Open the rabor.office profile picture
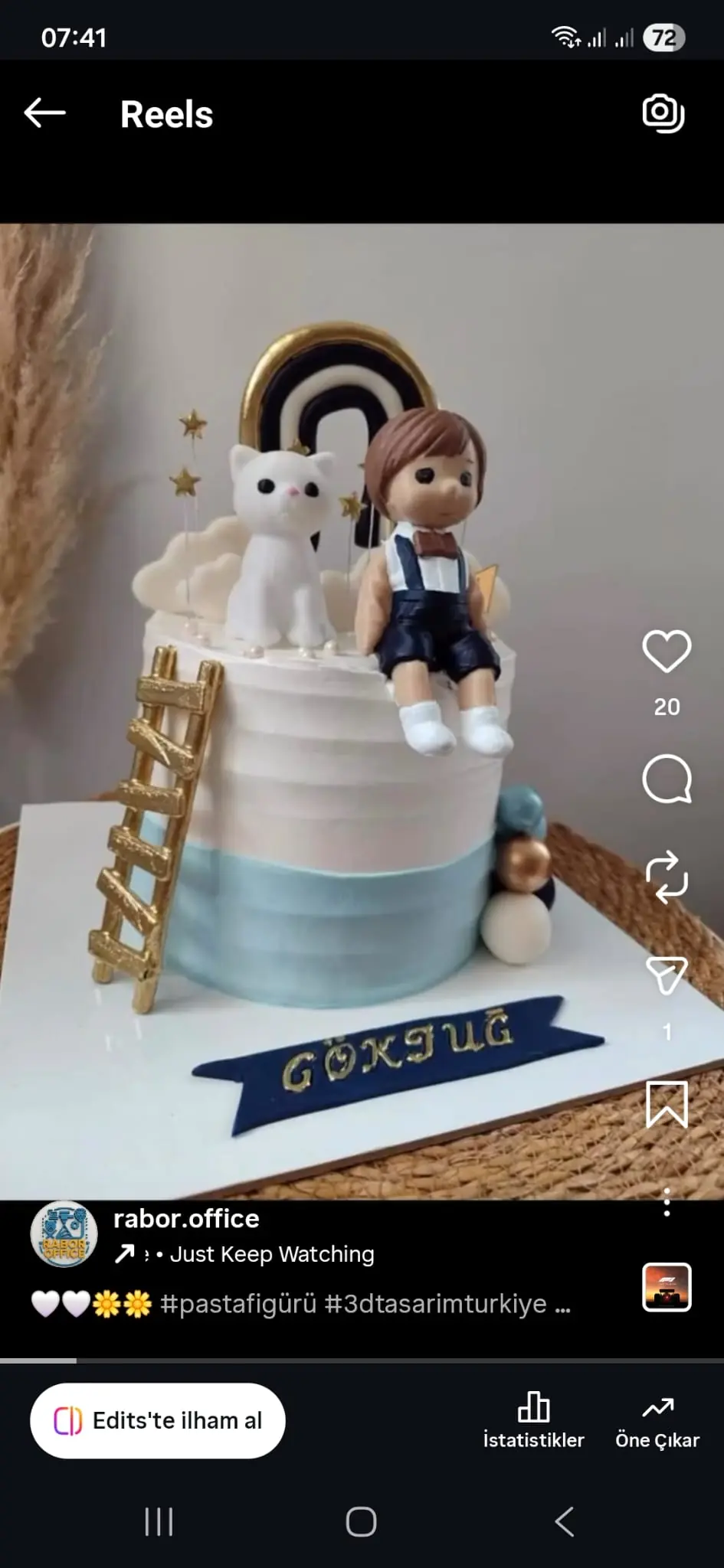 [x=64, y=1233]
